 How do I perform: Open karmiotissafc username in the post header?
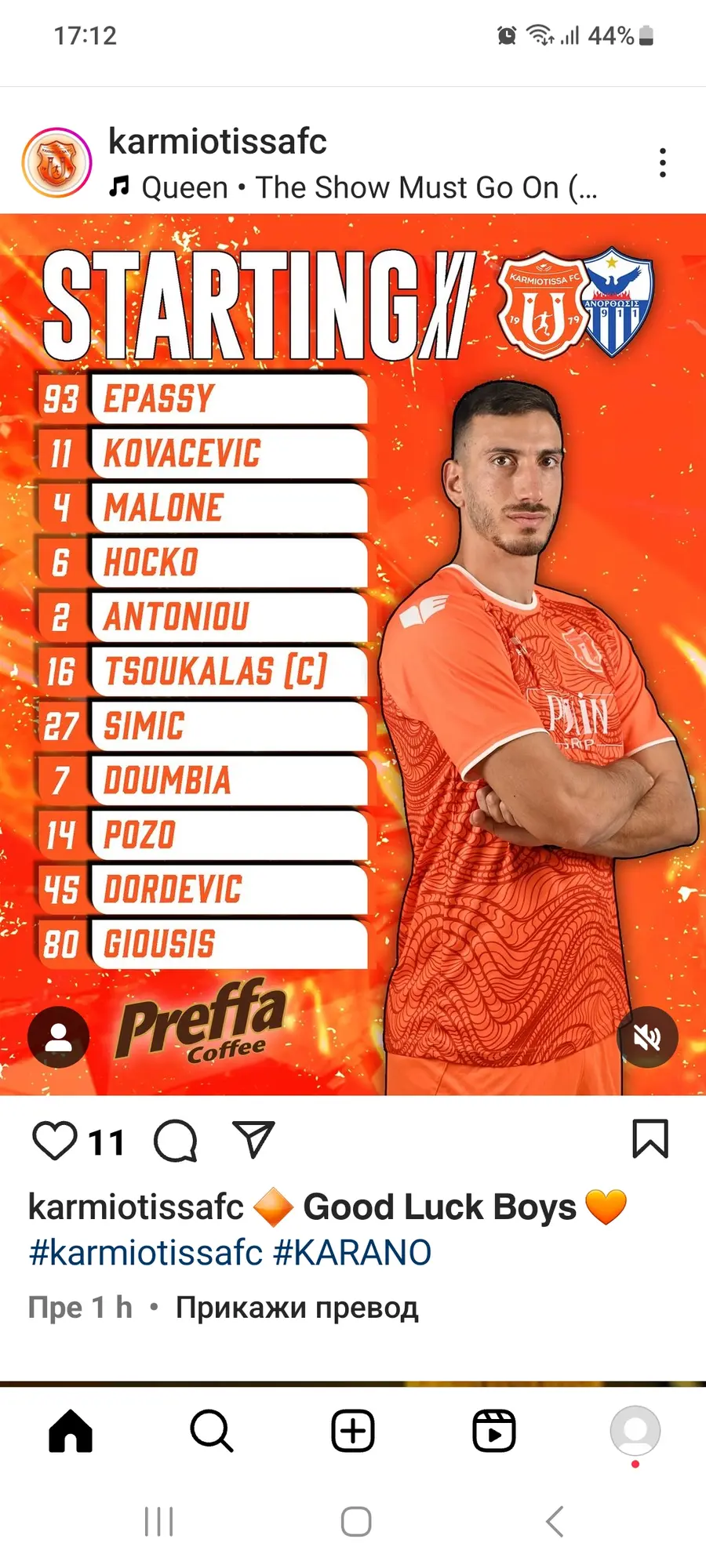[x=217, y=142]
